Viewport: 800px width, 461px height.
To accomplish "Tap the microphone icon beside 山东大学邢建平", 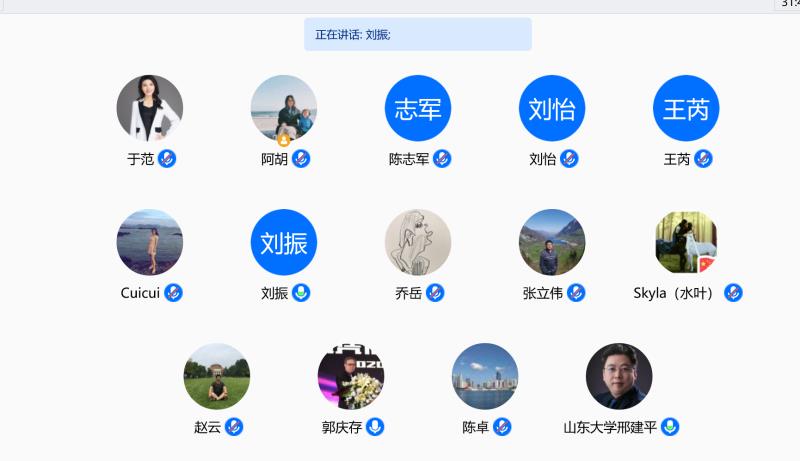I will pyautogui.click(x=670, y=427).
